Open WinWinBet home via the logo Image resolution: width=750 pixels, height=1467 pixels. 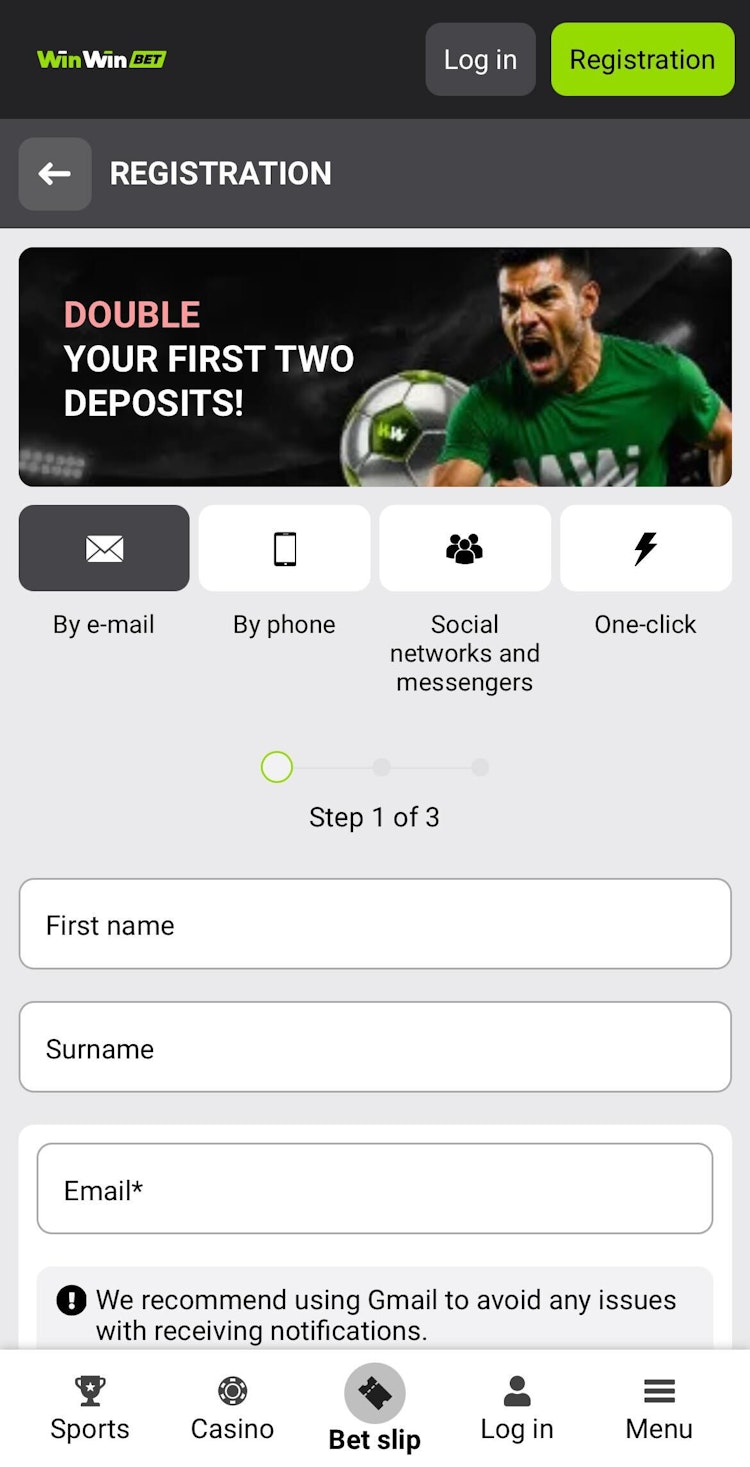101,60
